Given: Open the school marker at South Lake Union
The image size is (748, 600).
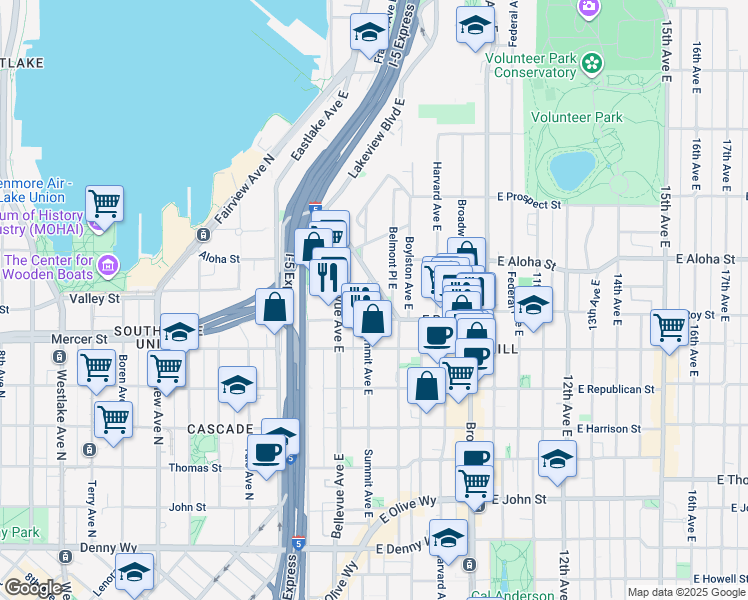Looking at the screenshot, I should (179, 333).
